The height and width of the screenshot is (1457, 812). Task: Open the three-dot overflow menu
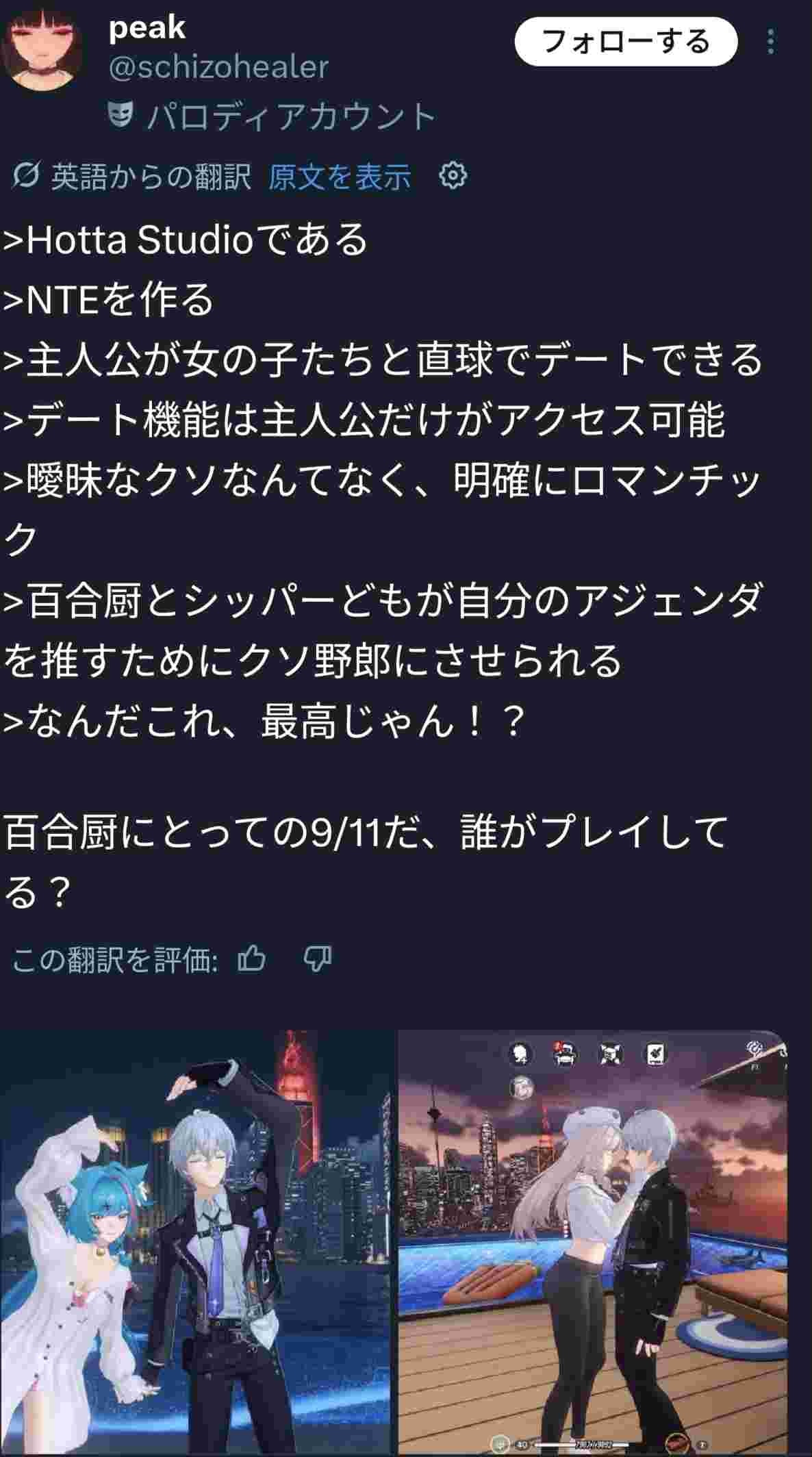[x=771, y=42]
